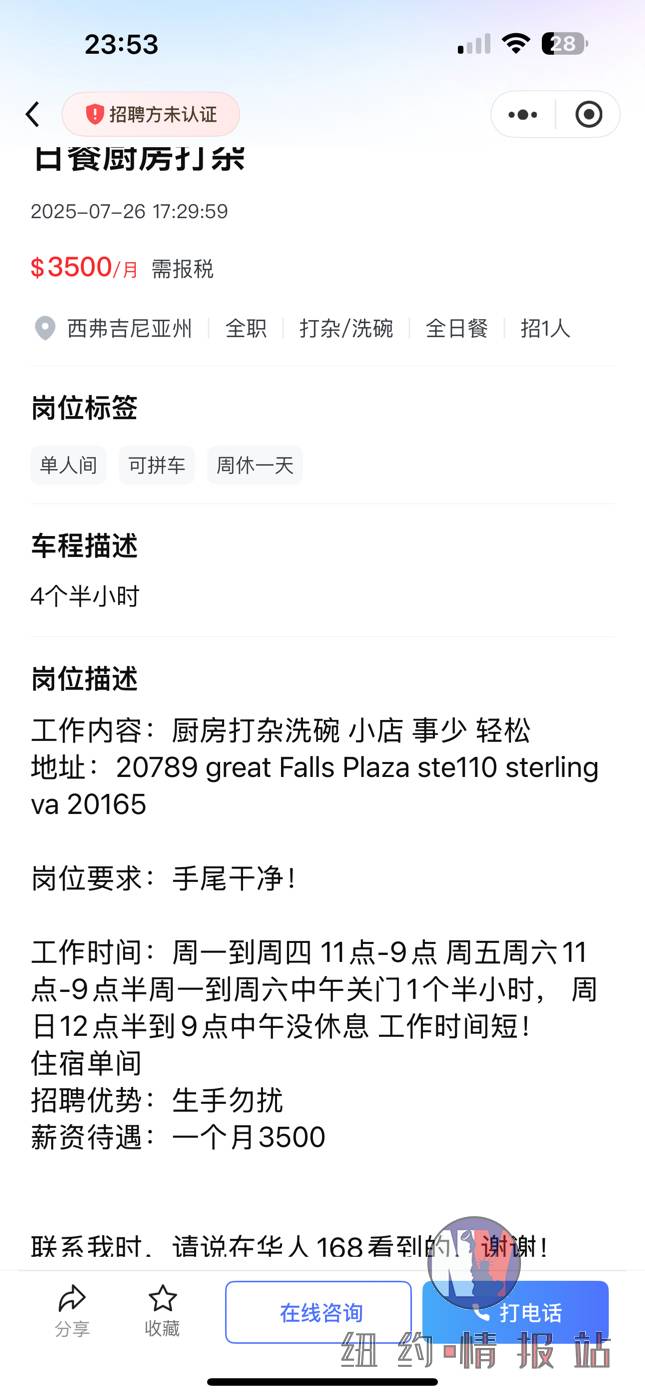645x1398 pixels.
Task: Open the three-dot mini program menu
Action: point(523,115)
